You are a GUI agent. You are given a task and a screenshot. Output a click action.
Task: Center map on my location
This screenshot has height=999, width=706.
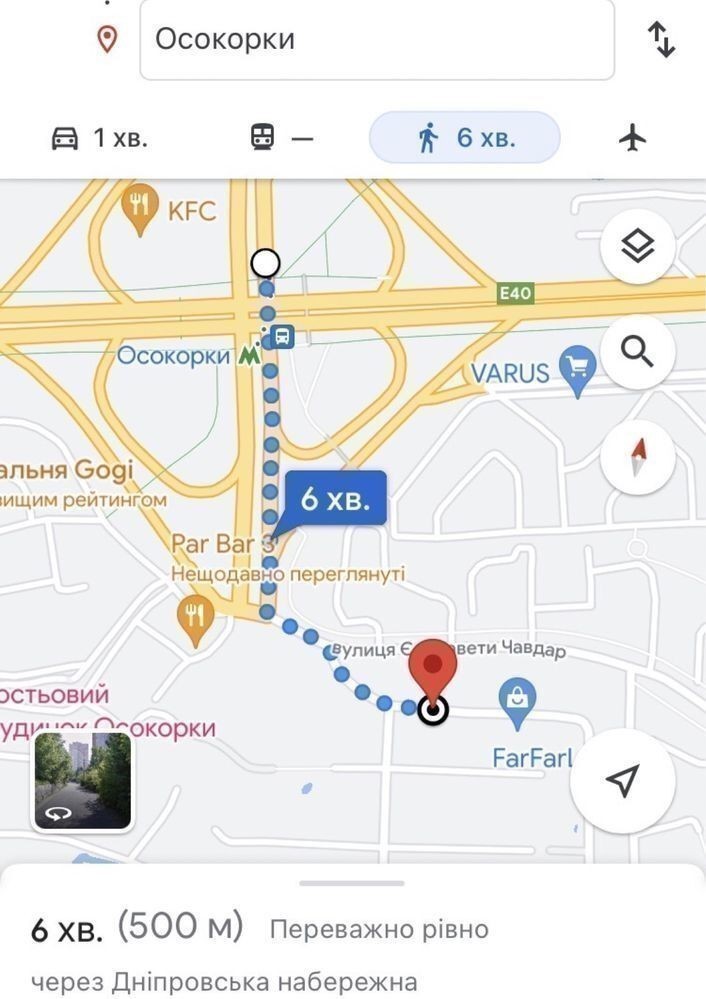(x=623, y=780)
